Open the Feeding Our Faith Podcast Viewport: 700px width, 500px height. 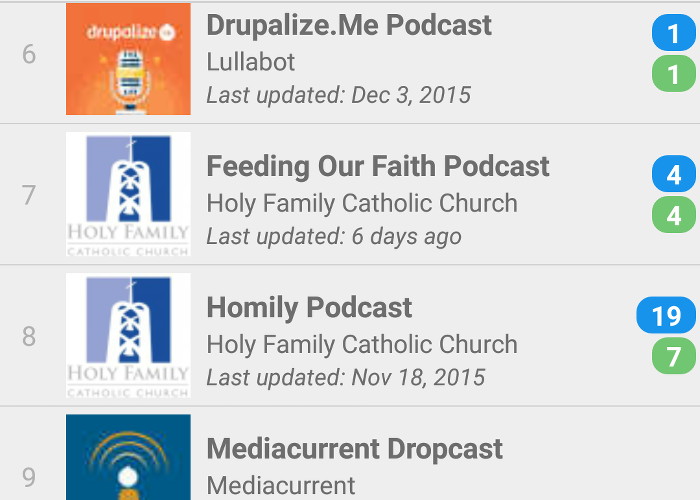pyautogui.click(x=377, y=167)
